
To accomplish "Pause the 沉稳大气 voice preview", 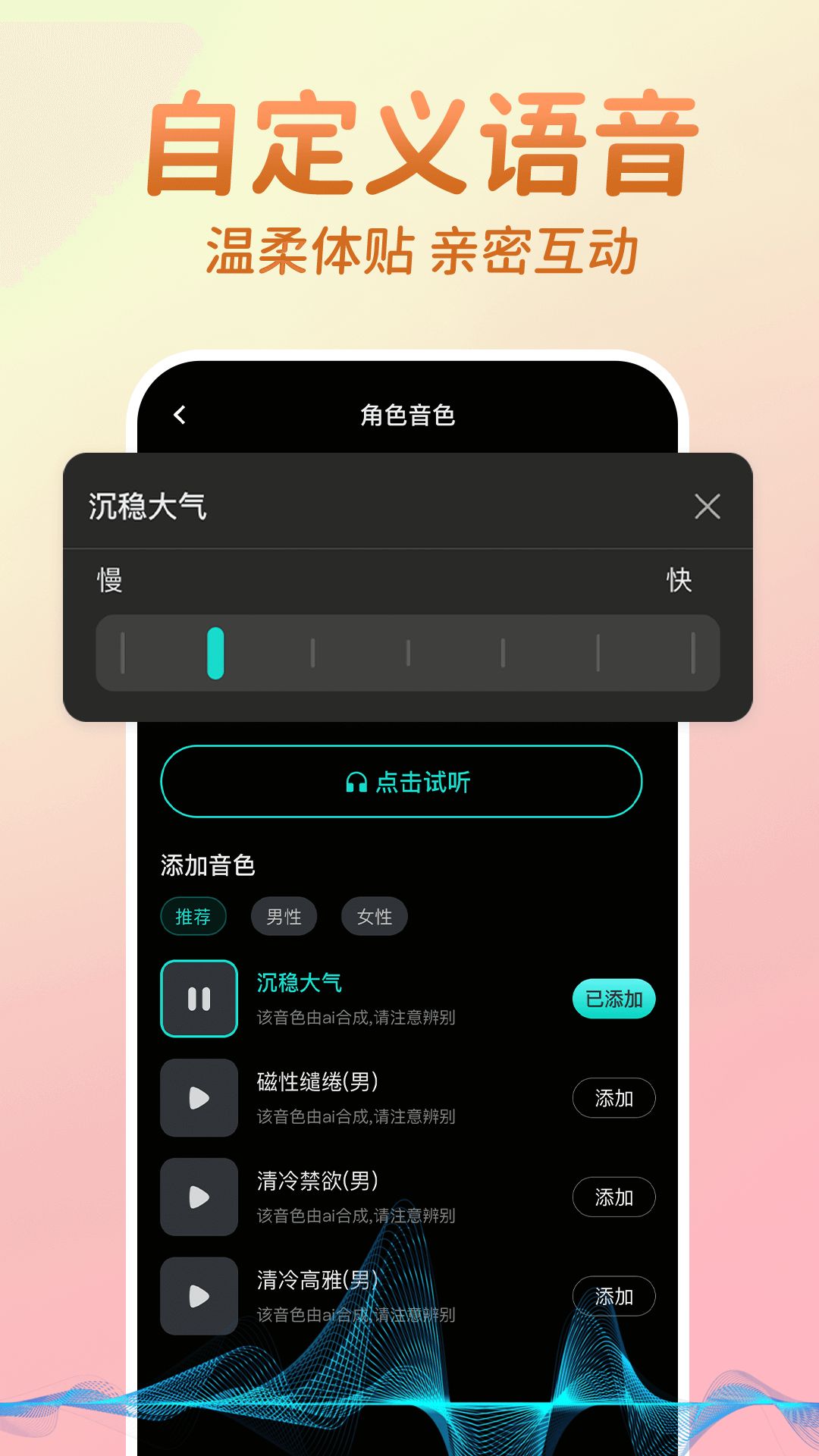I will [x=199, y=999].
